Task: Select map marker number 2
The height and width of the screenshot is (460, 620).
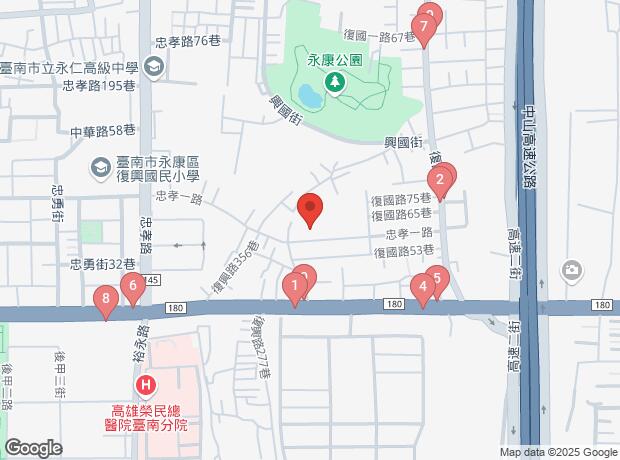Action: coord(437,181)
